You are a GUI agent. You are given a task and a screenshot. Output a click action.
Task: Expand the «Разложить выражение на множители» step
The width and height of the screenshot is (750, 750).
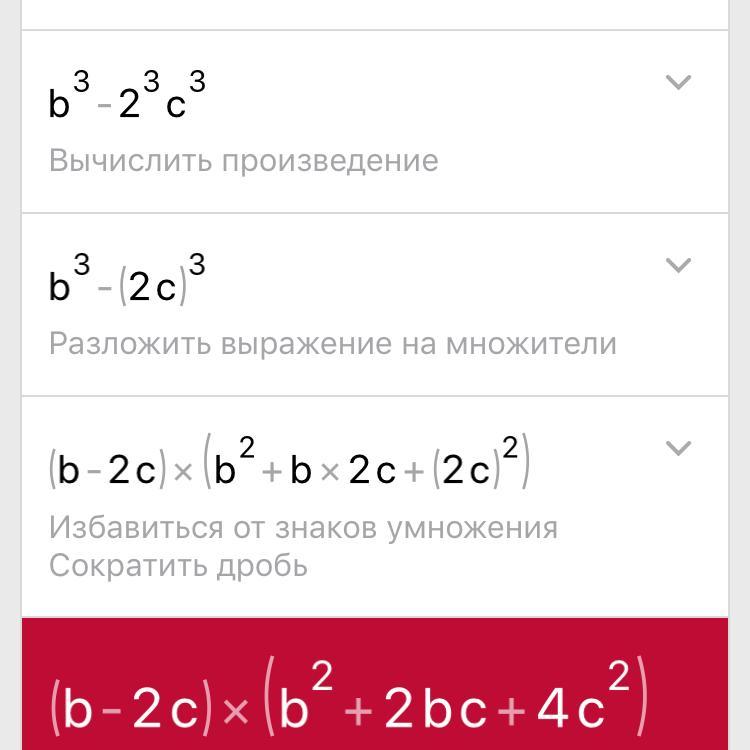click(x=678, y=265)
